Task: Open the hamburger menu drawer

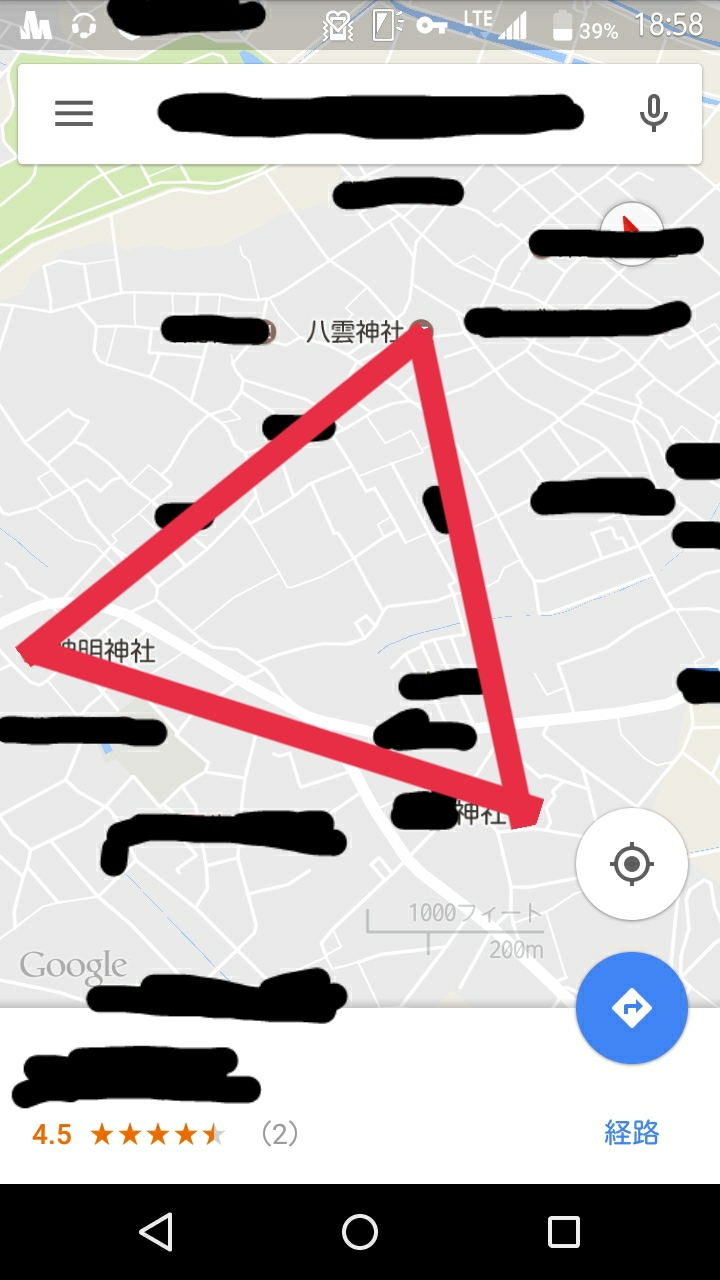Action: point(74,114)
